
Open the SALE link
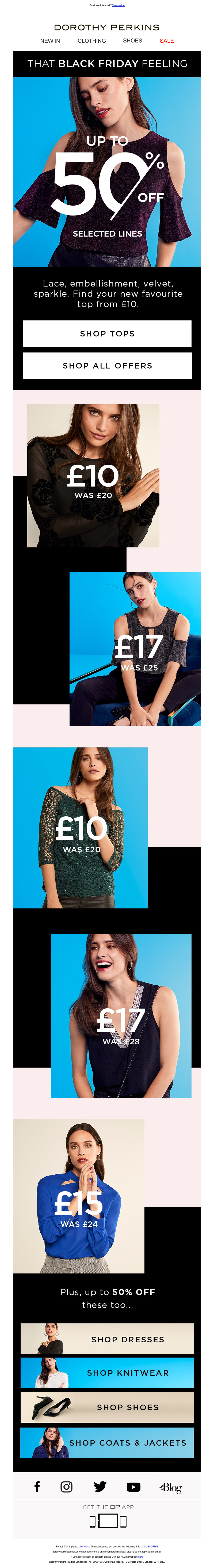point(166,41)
